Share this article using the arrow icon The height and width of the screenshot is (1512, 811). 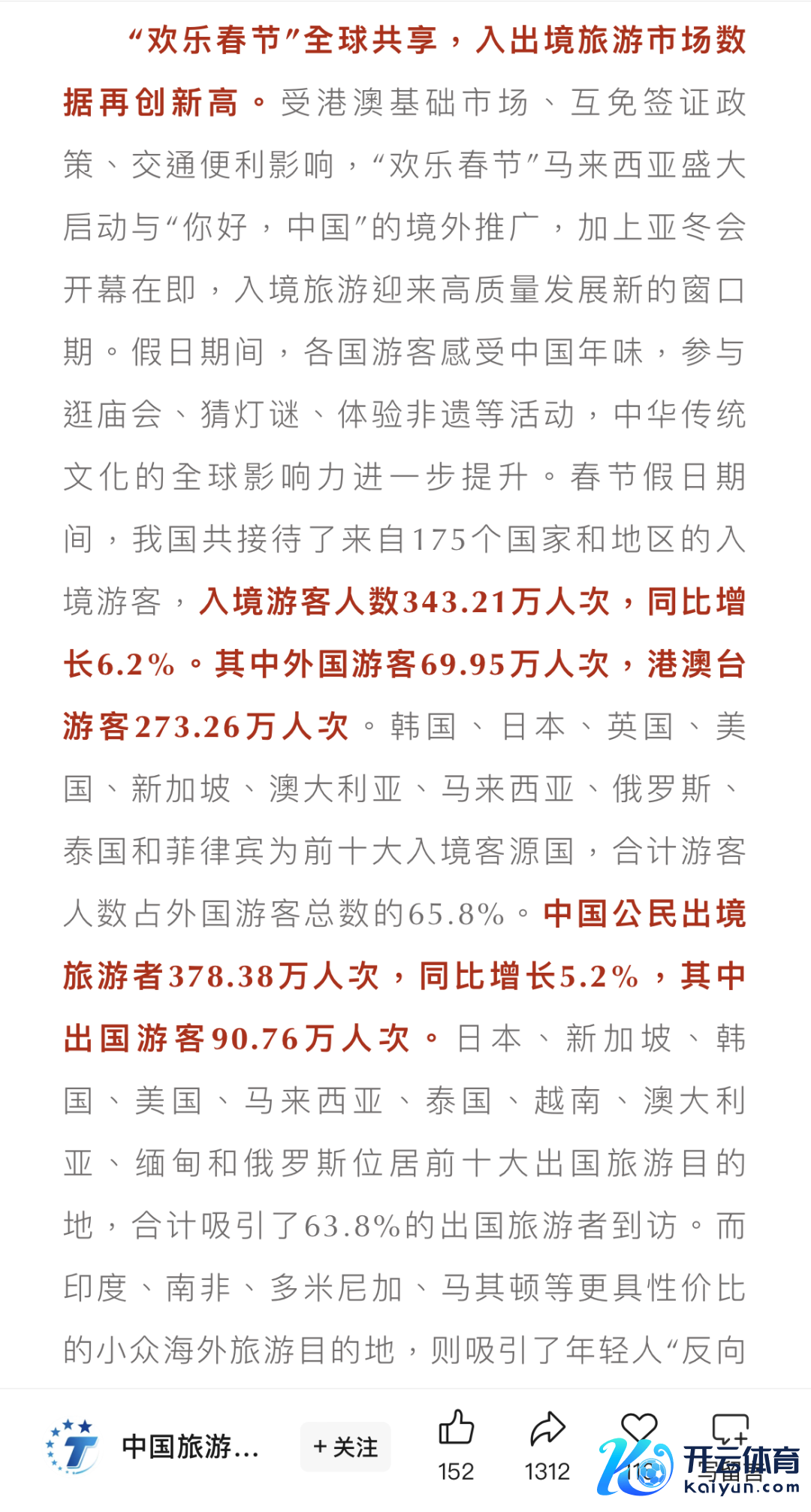point(547,1429)
